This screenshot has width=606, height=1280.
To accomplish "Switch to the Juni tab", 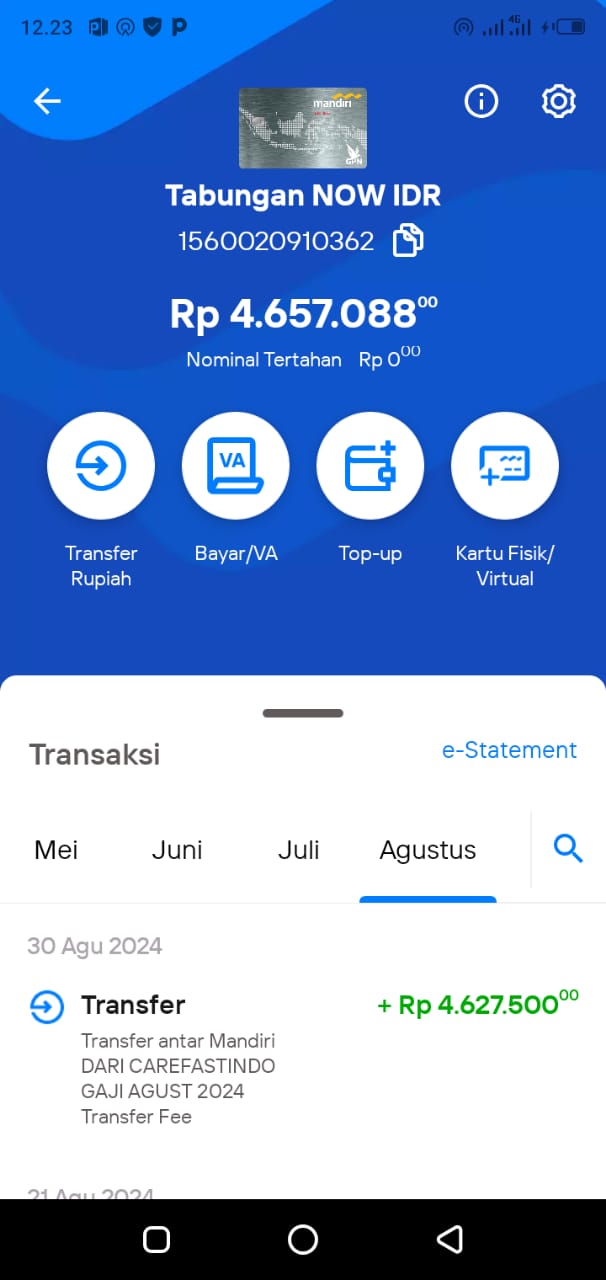I will pyautogui.click(x=177, y=850).
